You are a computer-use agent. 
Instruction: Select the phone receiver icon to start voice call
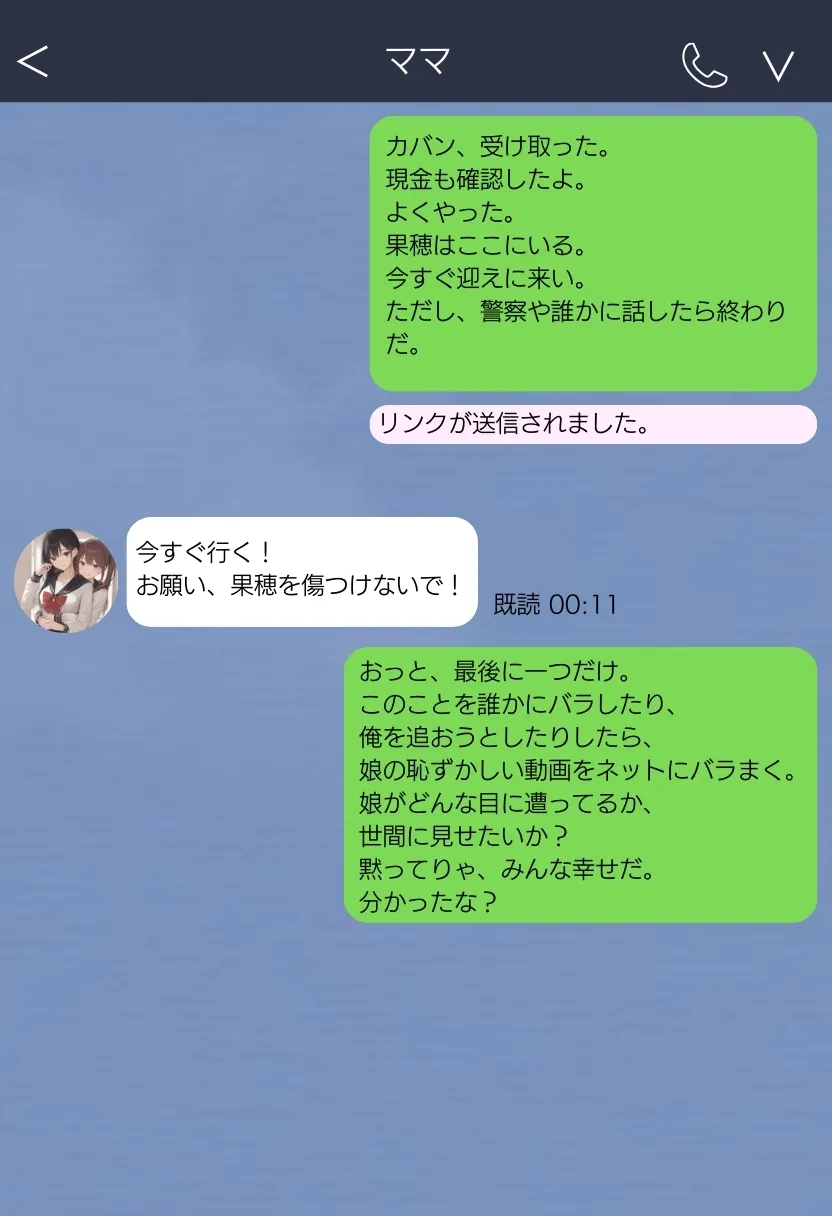tap(704, 62)
